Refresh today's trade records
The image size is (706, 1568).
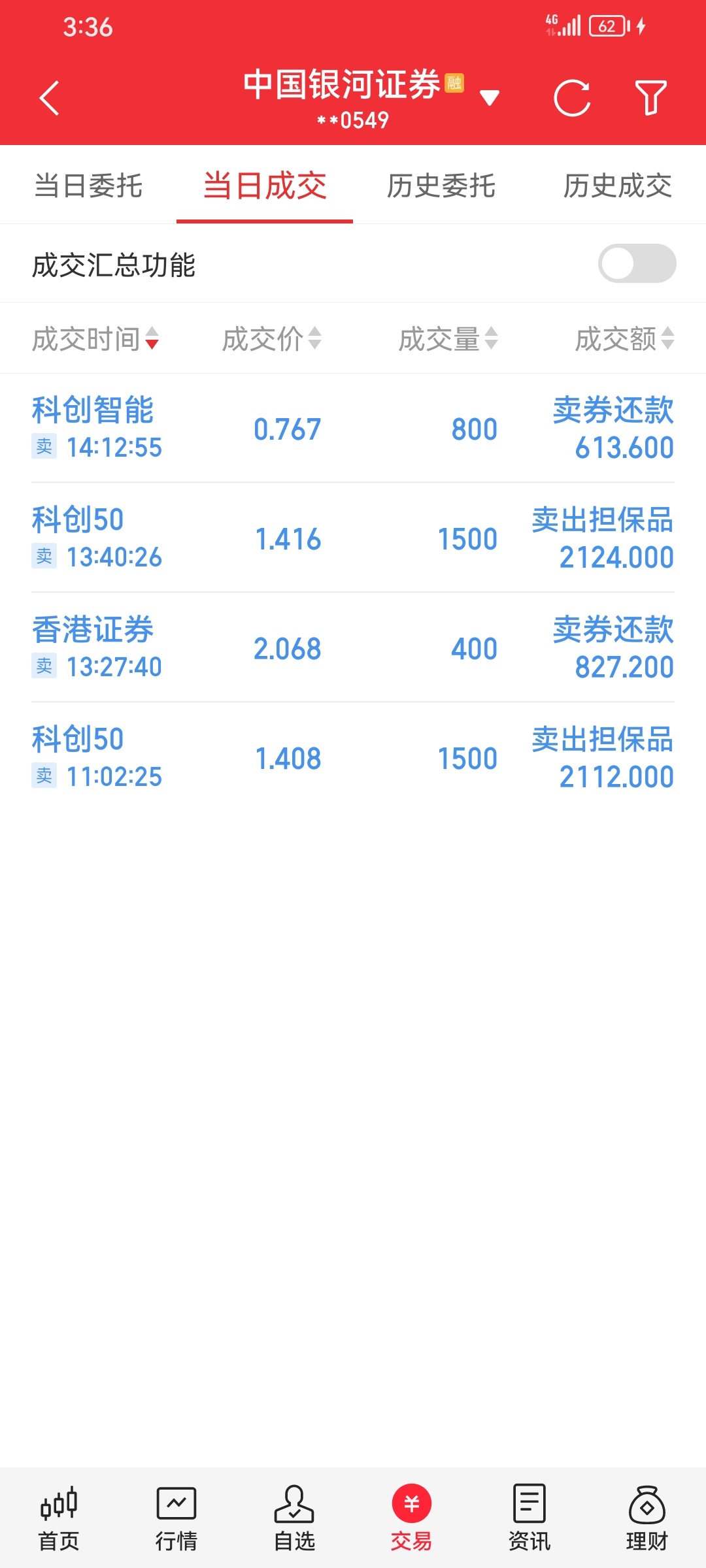pyautogui.click(x=572, y=98)
